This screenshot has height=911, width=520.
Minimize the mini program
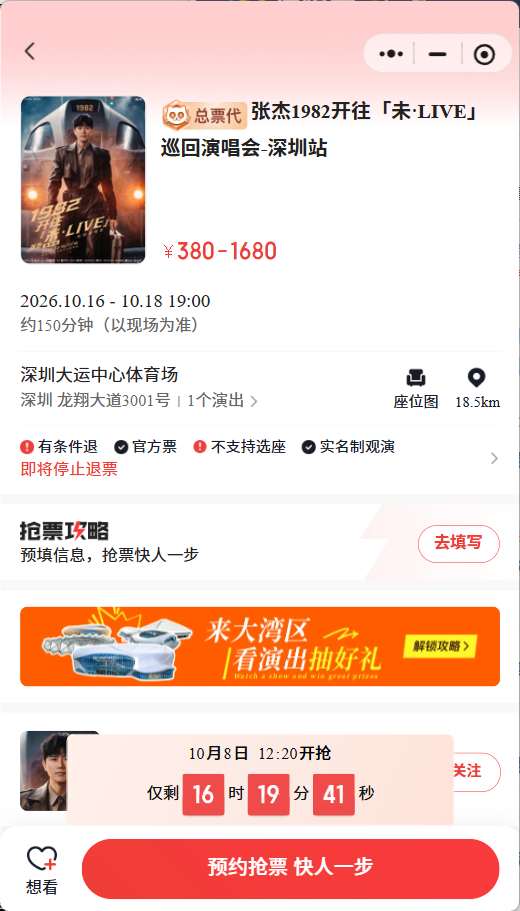[437, 54]
